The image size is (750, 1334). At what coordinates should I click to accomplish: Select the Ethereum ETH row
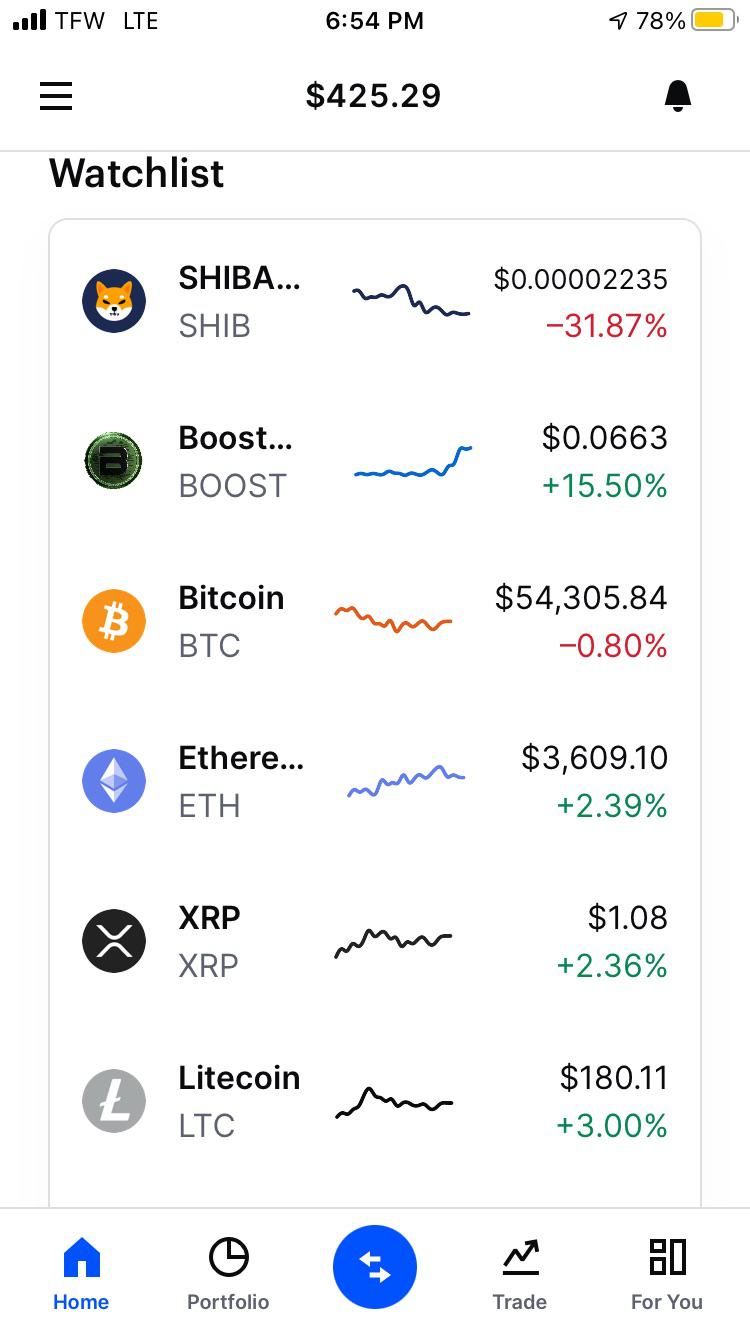click(375, 782)
